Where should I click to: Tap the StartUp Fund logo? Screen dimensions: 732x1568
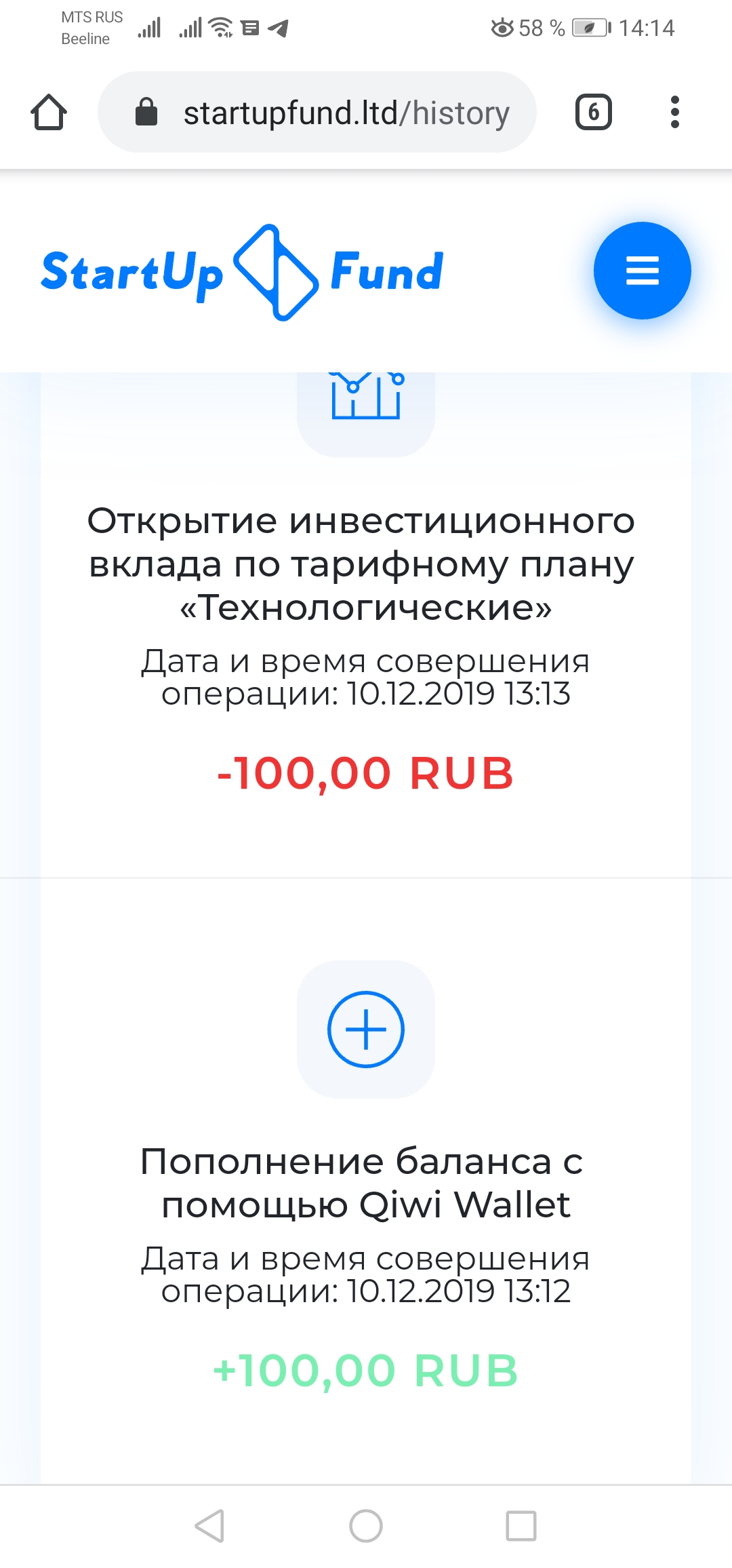coord(243,272)
